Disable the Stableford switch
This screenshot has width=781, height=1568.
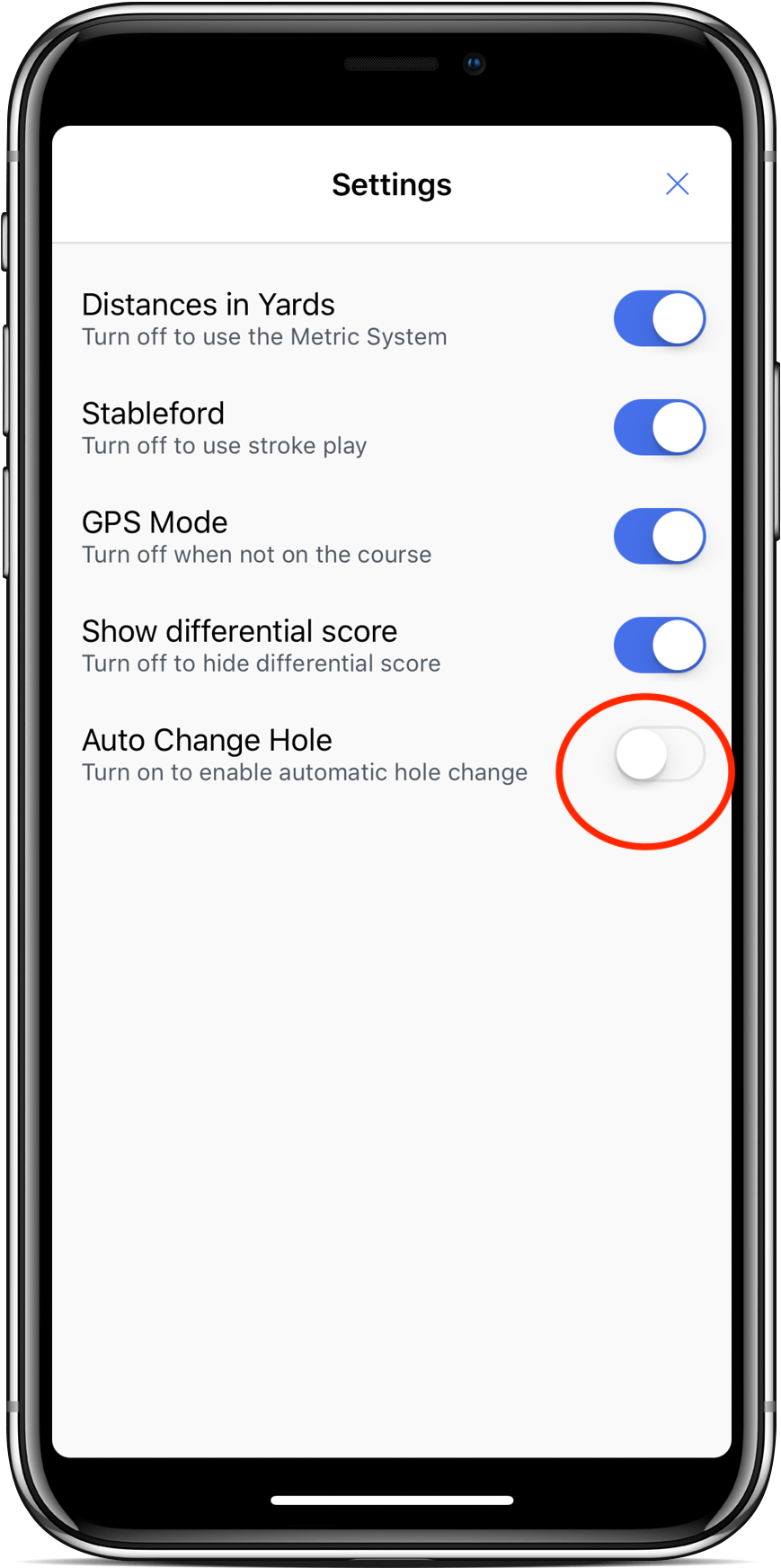tap(659, 427)
